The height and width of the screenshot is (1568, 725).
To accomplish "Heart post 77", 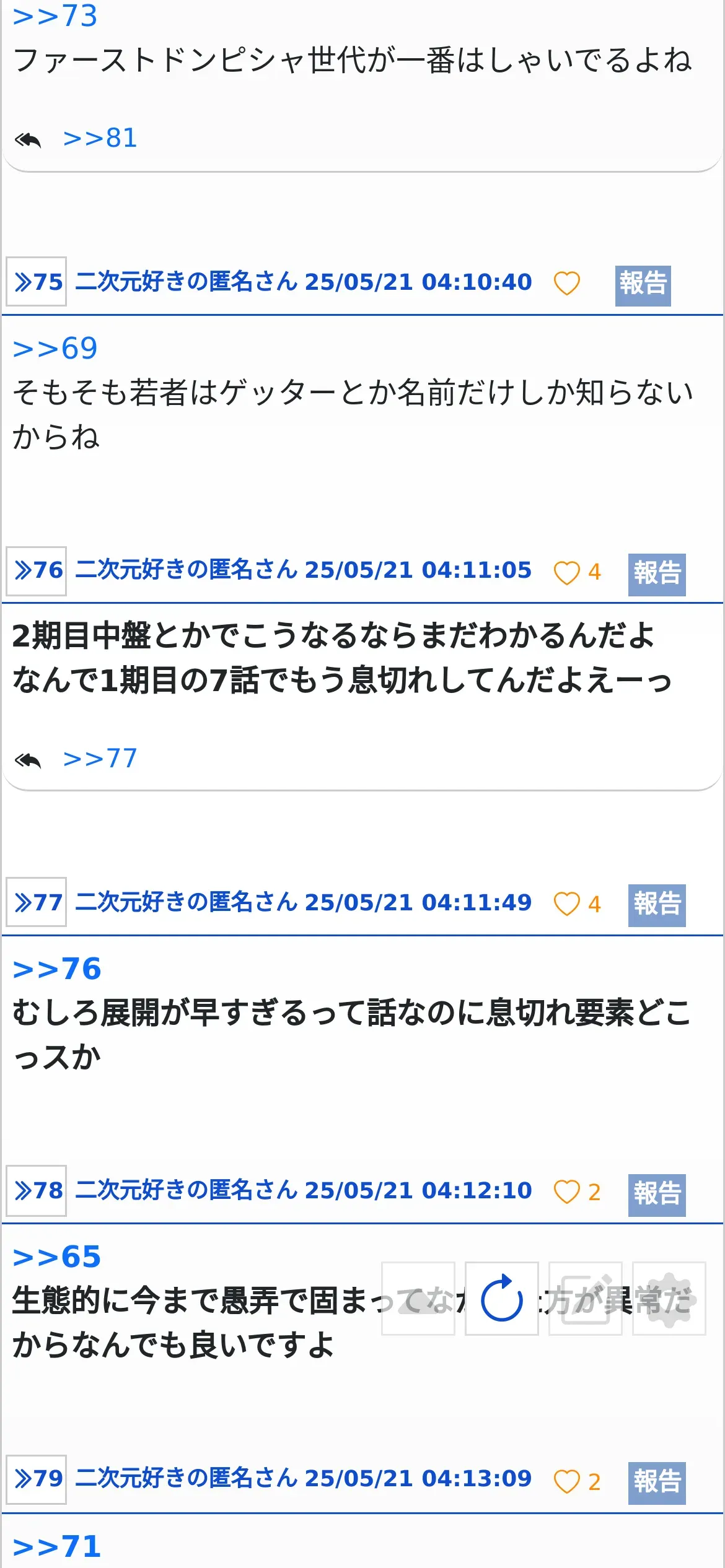I will (x=566, y=904).
